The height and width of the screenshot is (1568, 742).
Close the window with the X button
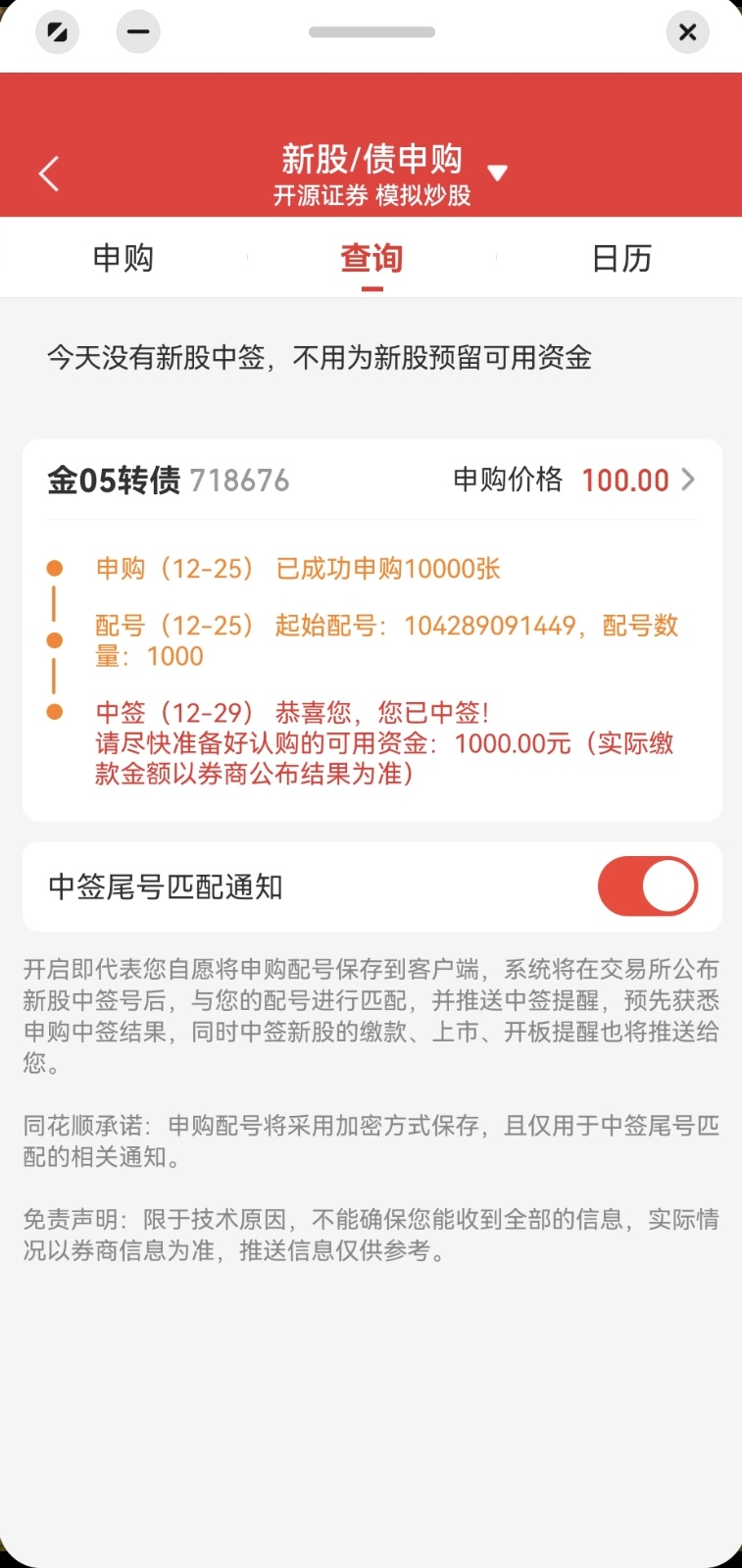point(687,32)
